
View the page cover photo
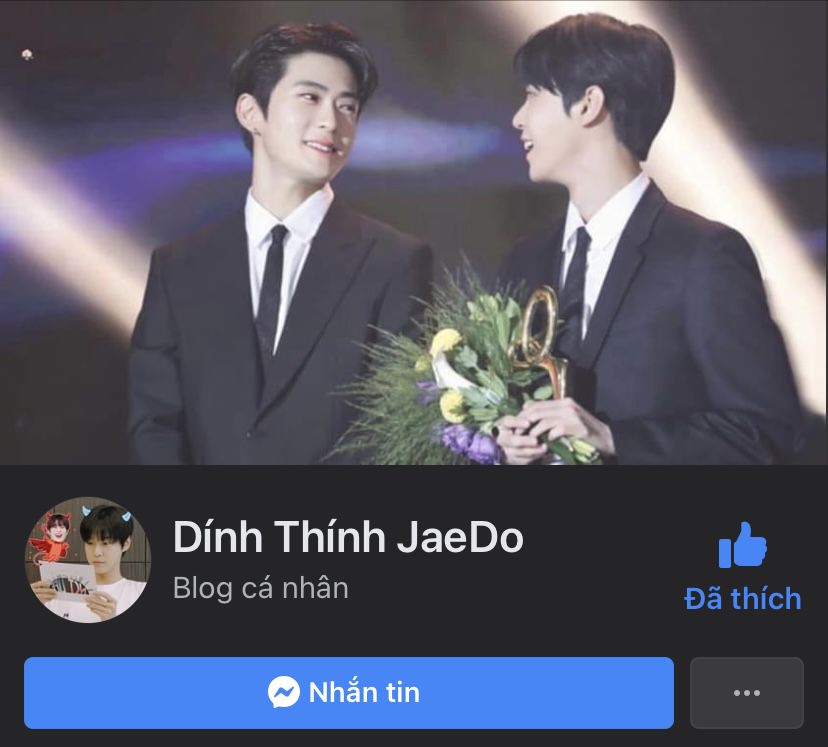(x=414, y=232)
